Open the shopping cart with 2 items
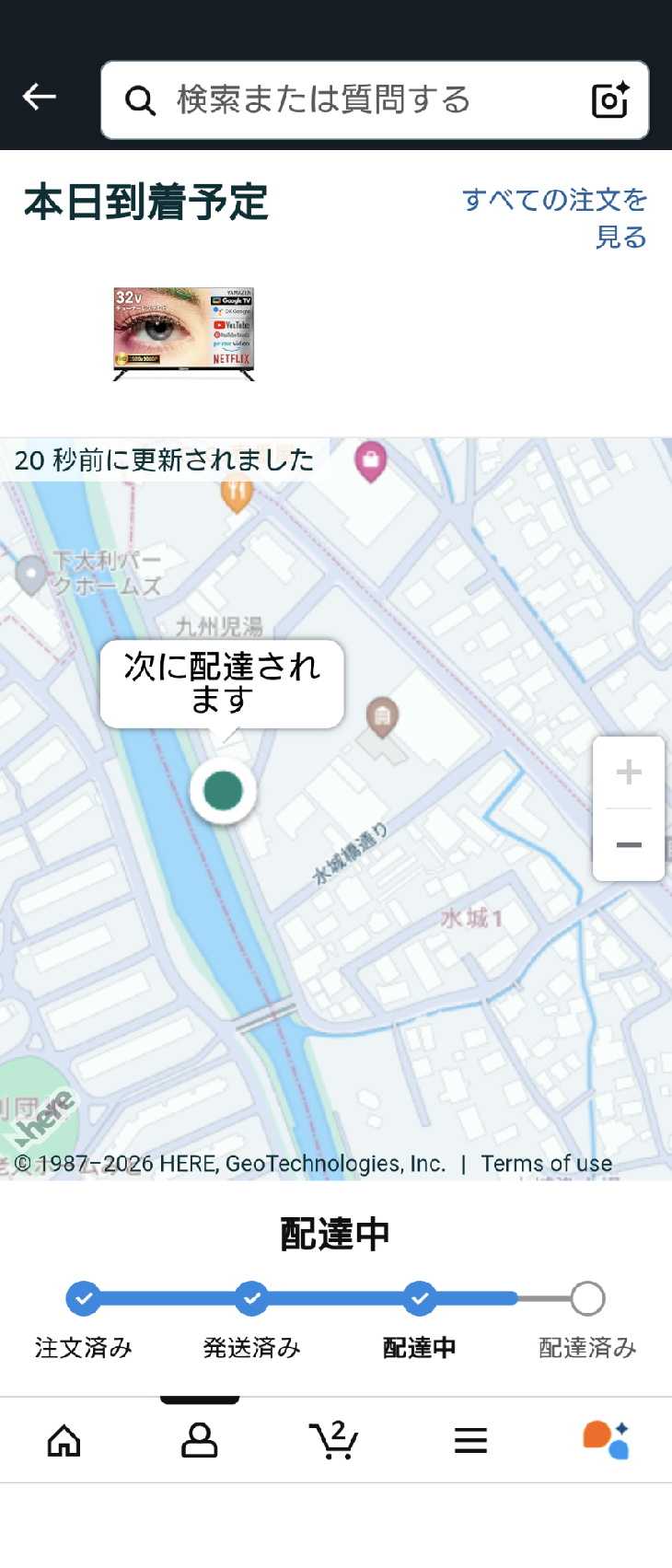This screenshot has height=1568, width=672. tap(333, 1440)
